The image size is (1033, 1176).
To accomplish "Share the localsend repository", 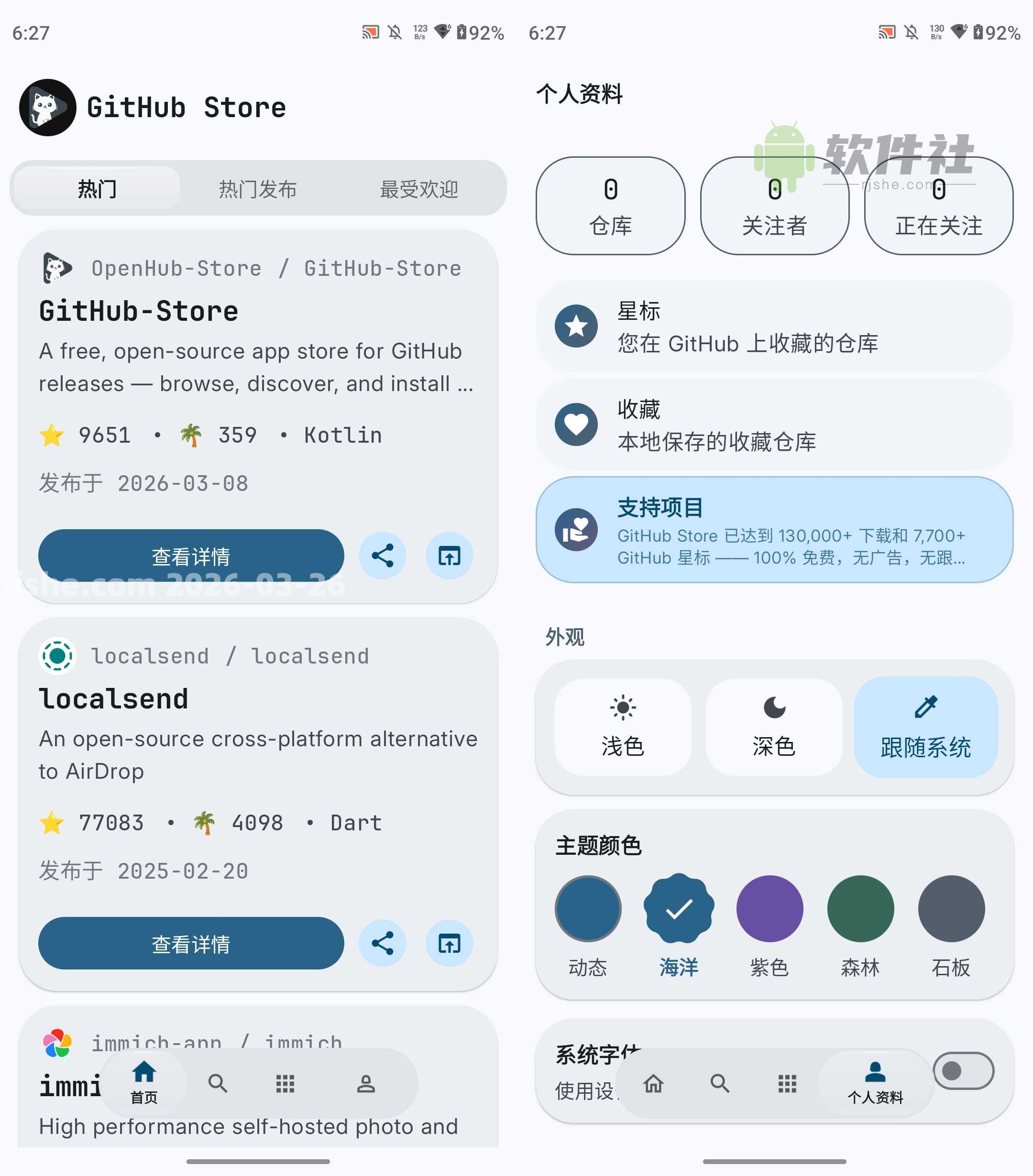I will point(382,943).
